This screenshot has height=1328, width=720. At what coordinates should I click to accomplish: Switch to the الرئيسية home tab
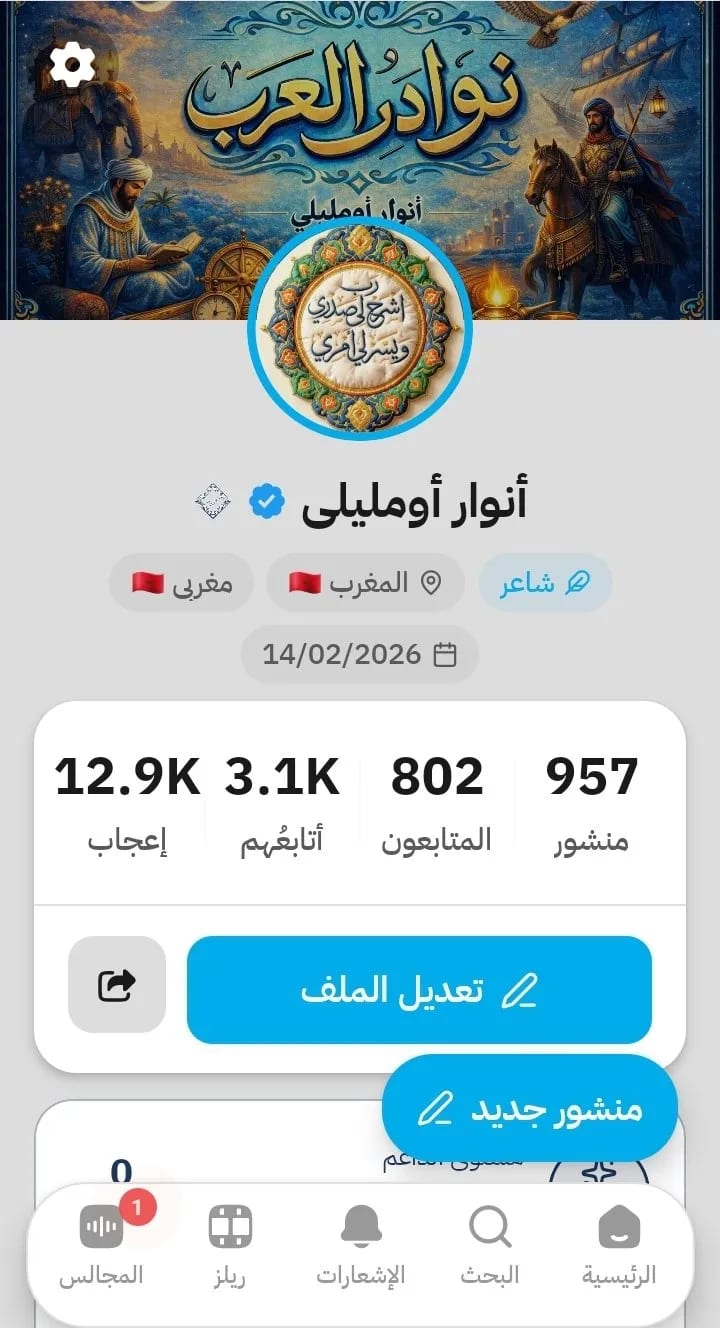point(619,1246)
